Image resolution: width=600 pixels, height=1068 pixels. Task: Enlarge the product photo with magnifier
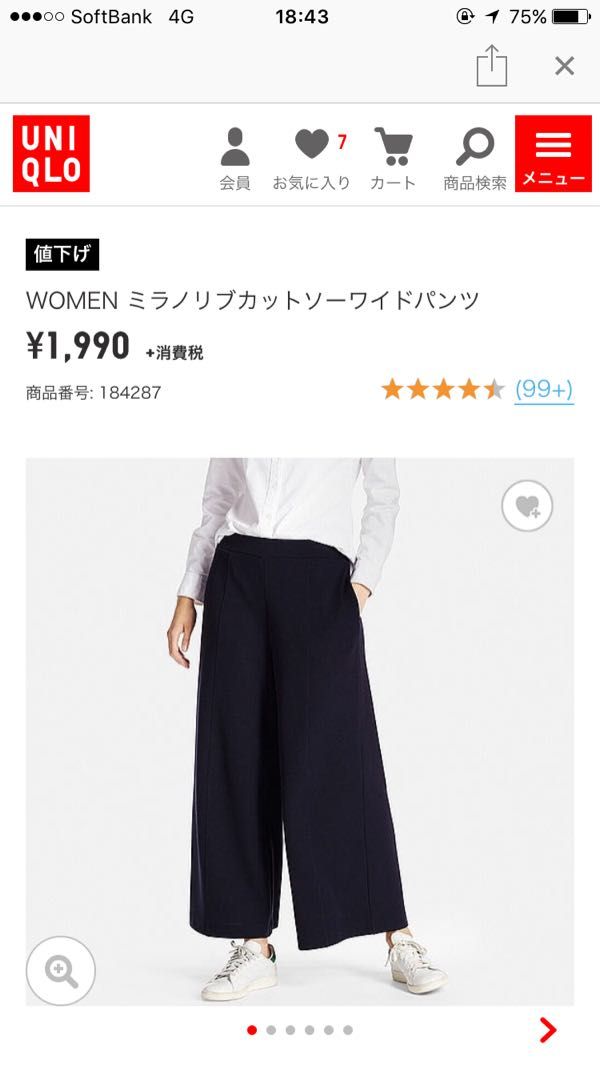coord(61,971)
